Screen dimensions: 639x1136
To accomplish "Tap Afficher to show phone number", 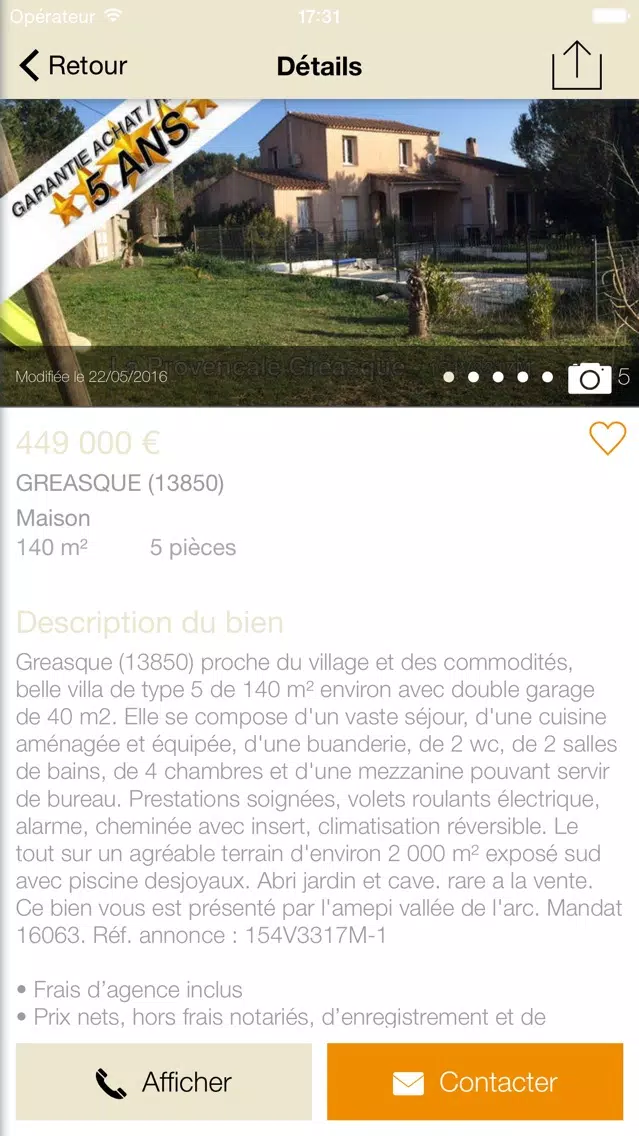I will 164,1082.
